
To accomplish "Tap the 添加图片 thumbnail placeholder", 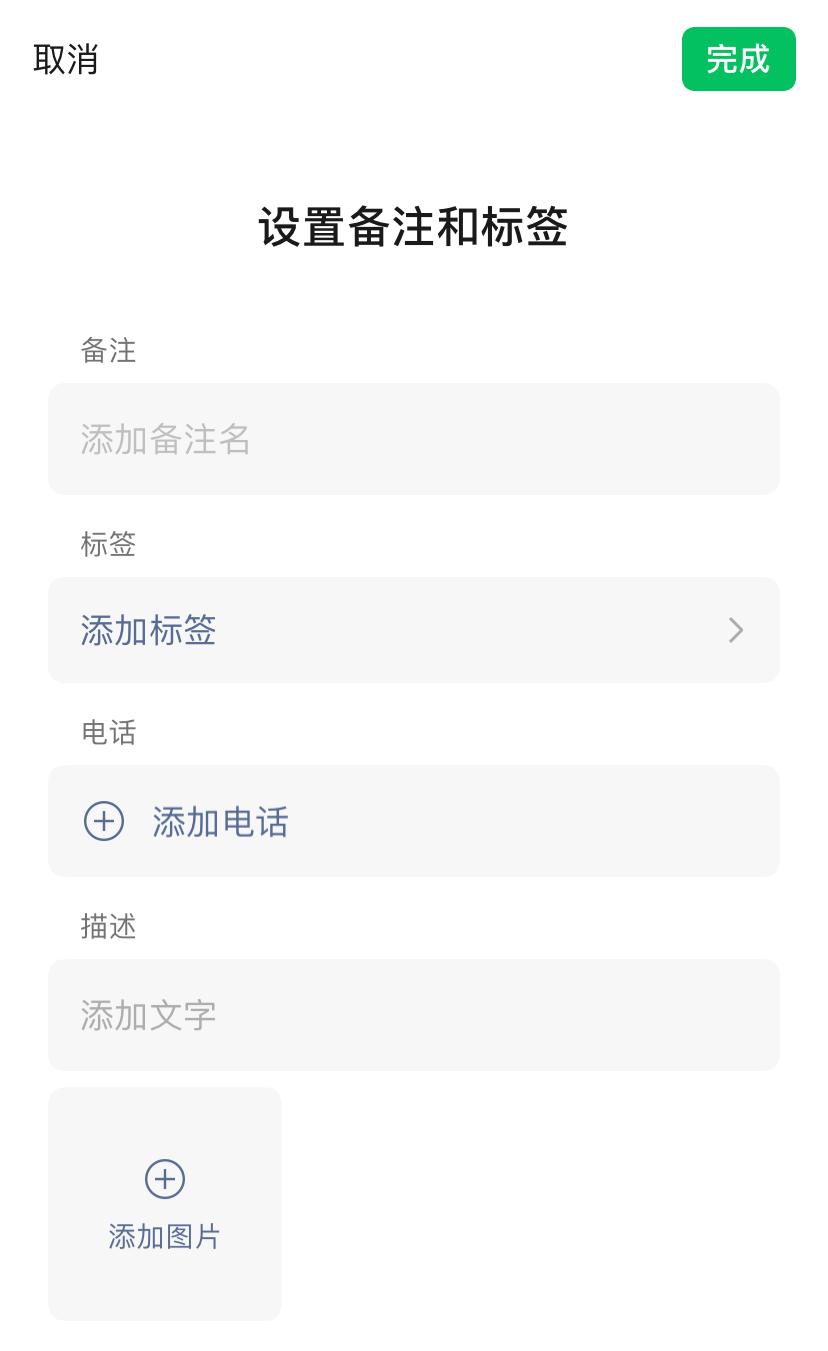I will (164, 1204).
